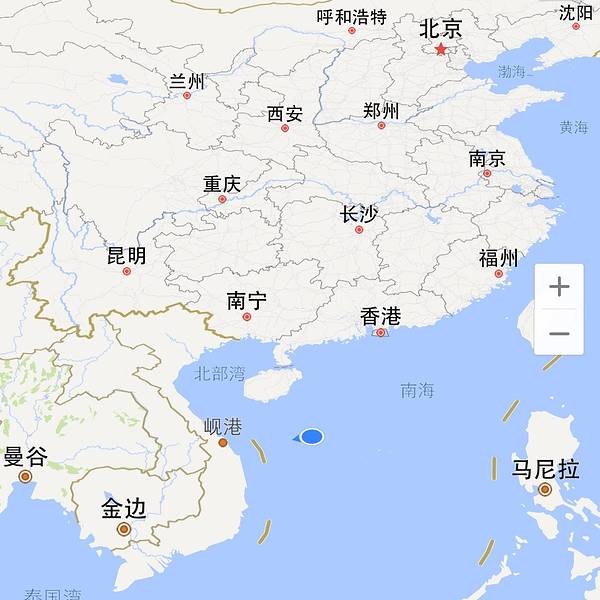Tap the blue location marker in the sea
Viewport: 600px width, 600px height.
(x=311, y=436)
